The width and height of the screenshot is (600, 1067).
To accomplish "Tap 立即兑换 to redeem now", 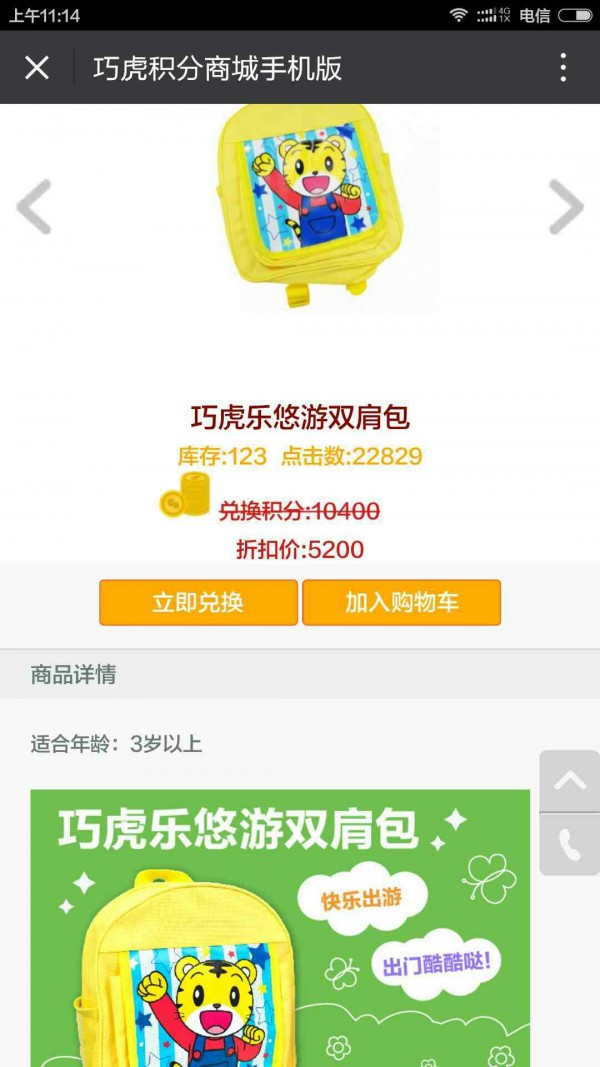I will coord(198,602).
